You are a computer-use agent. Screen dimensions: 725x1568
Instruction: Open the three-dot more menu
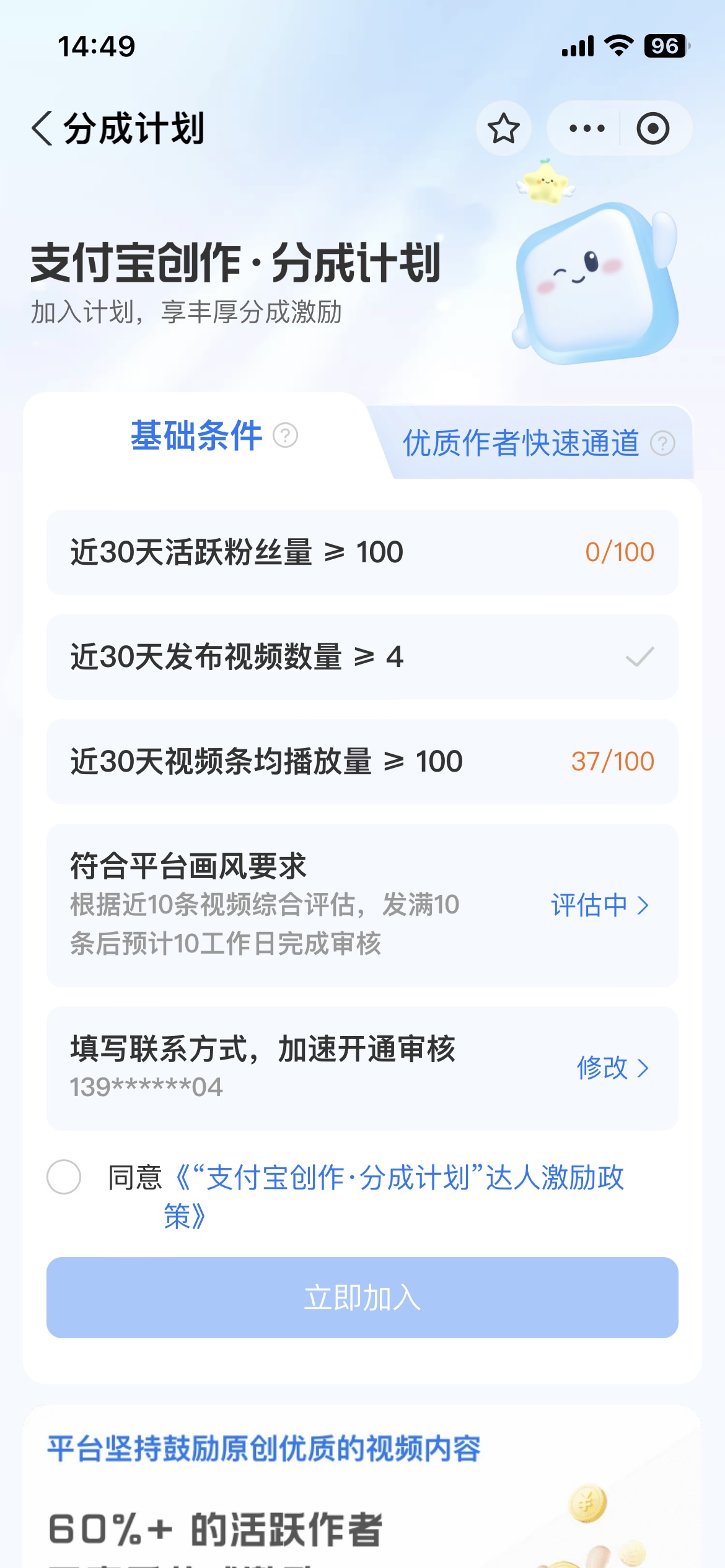pyautogui.click(x=586, y=129)
